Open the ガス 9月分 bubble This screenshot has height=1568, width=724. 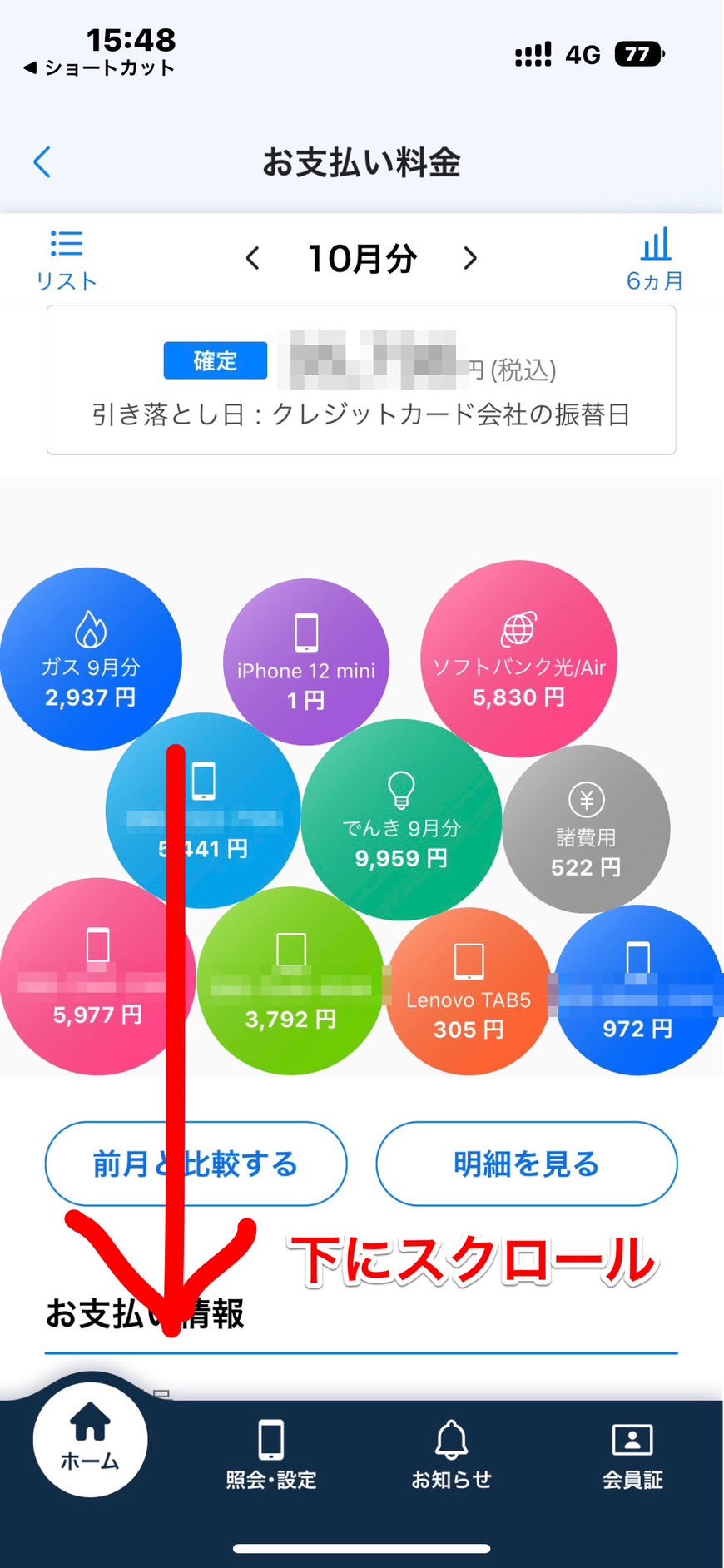click(90, 659)
